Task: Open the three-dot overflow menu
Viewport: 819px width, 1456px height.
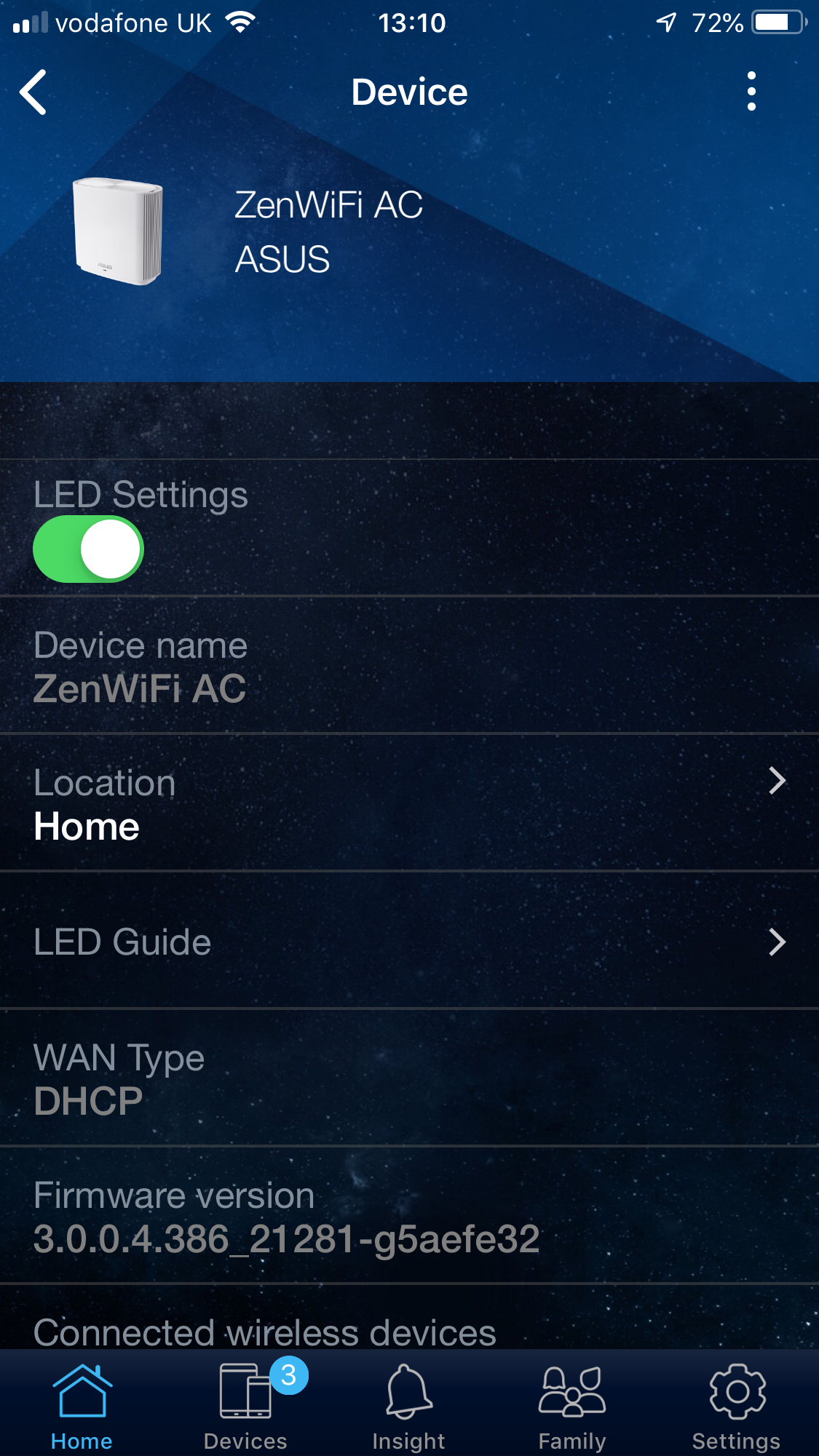Action: [751, 92]
